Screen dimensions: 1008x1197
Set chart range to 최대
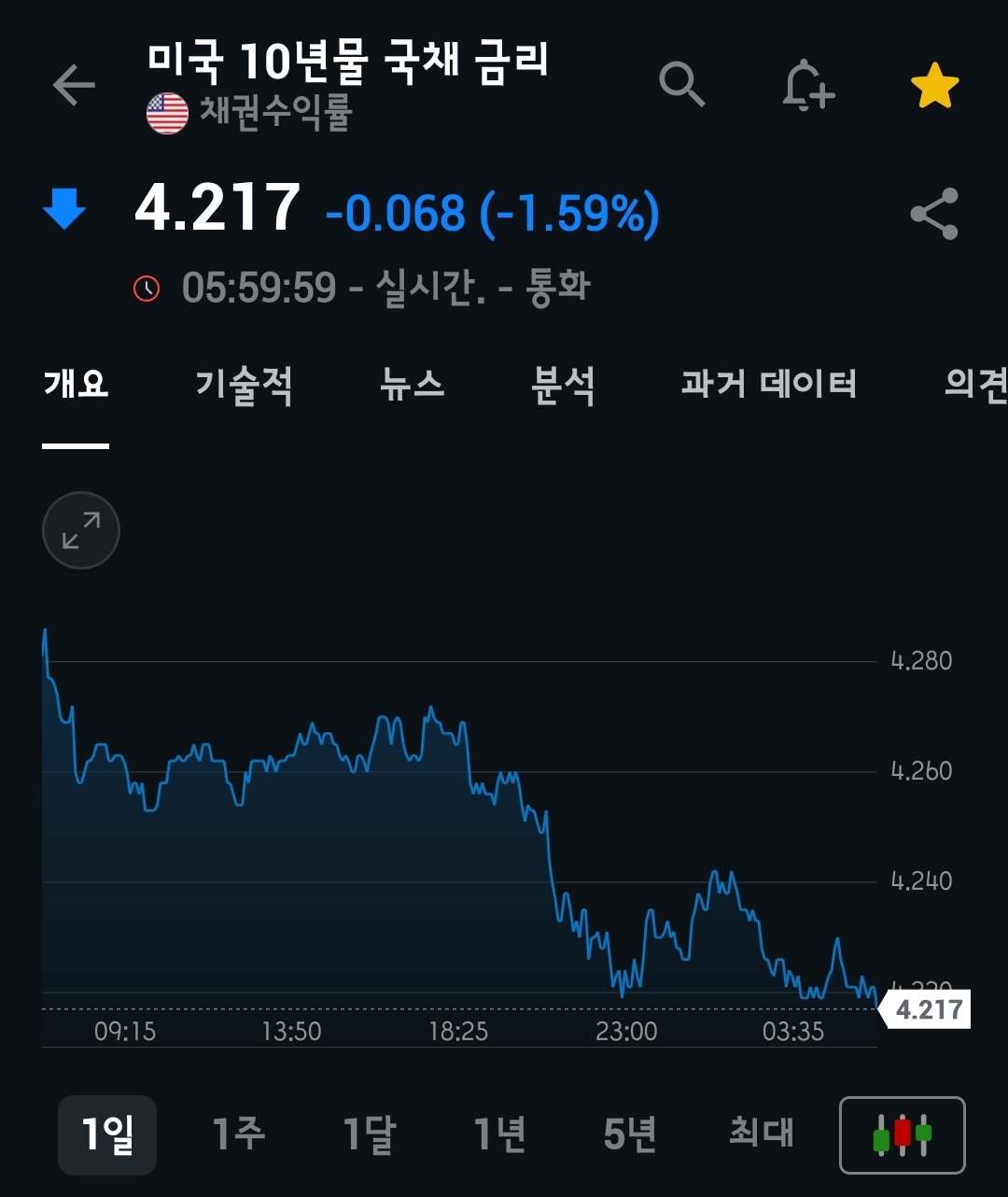pyautogui.click(x=761, y=1134)
